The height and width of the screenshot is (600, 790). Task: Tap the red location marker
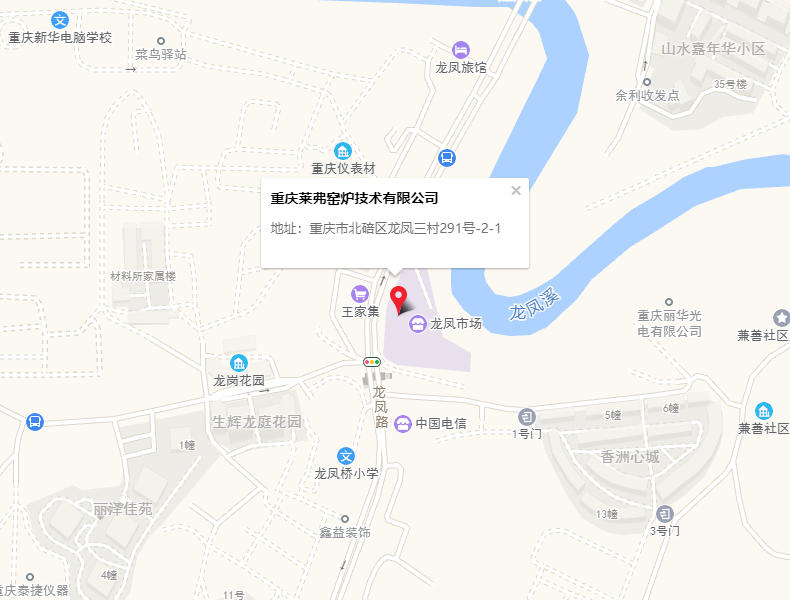coord(398,299)
